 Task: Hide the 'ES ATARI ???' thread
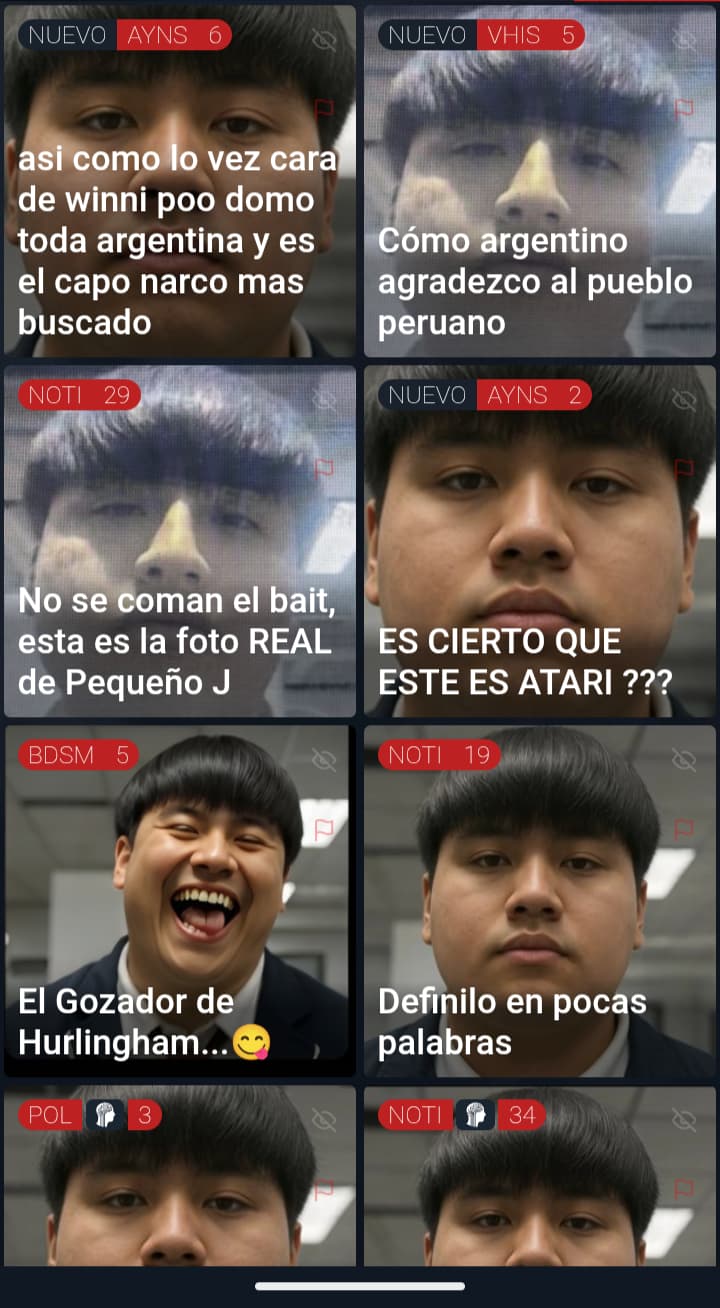tap(684, 400)
